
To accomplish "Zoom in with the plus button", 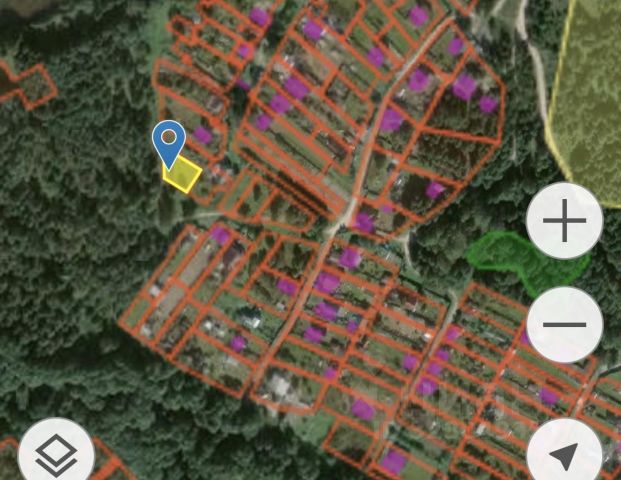I will pyautogui.click(x=564, y=221).
